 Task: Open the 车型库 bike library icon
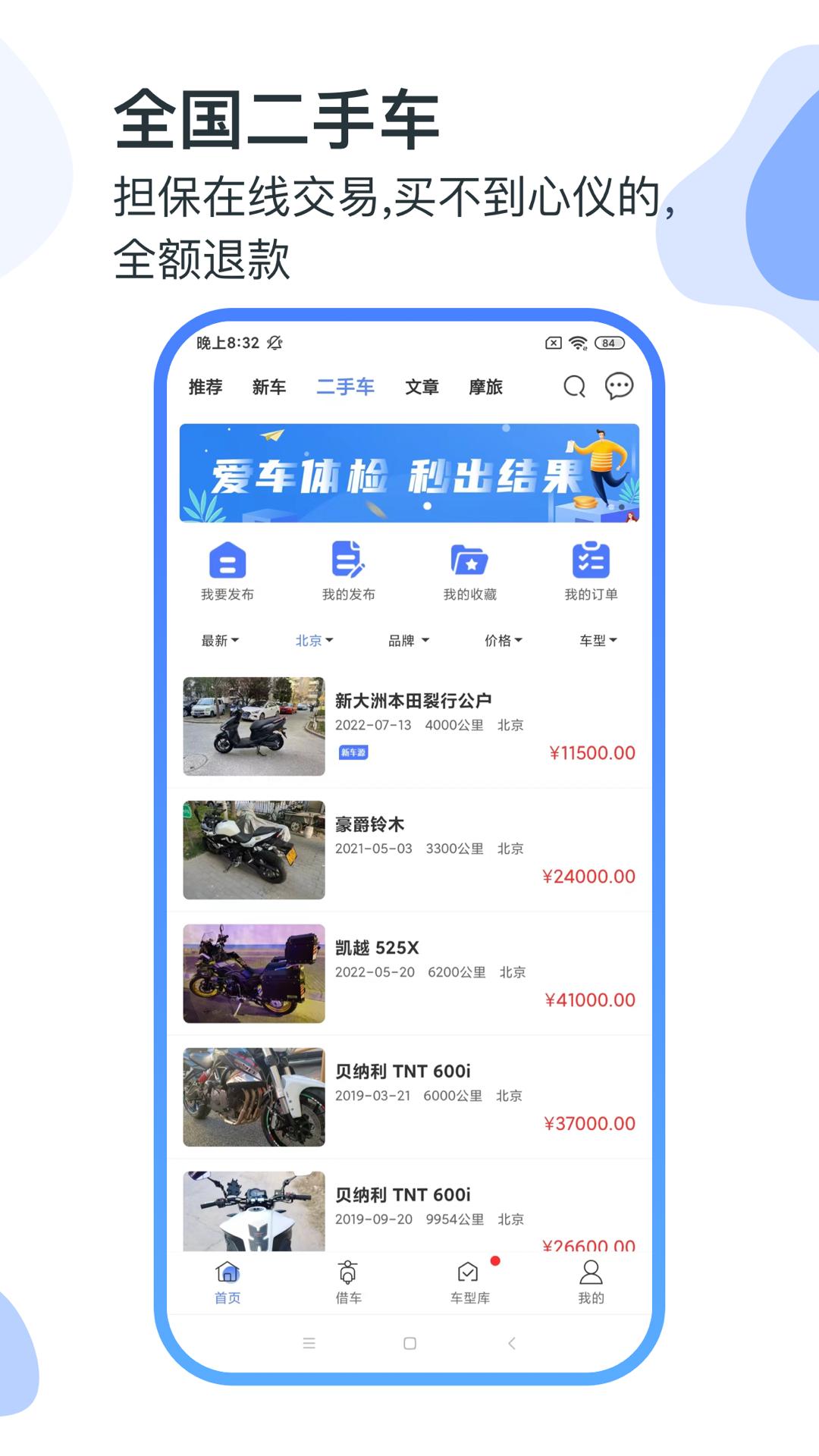[x=469, y=1282]
